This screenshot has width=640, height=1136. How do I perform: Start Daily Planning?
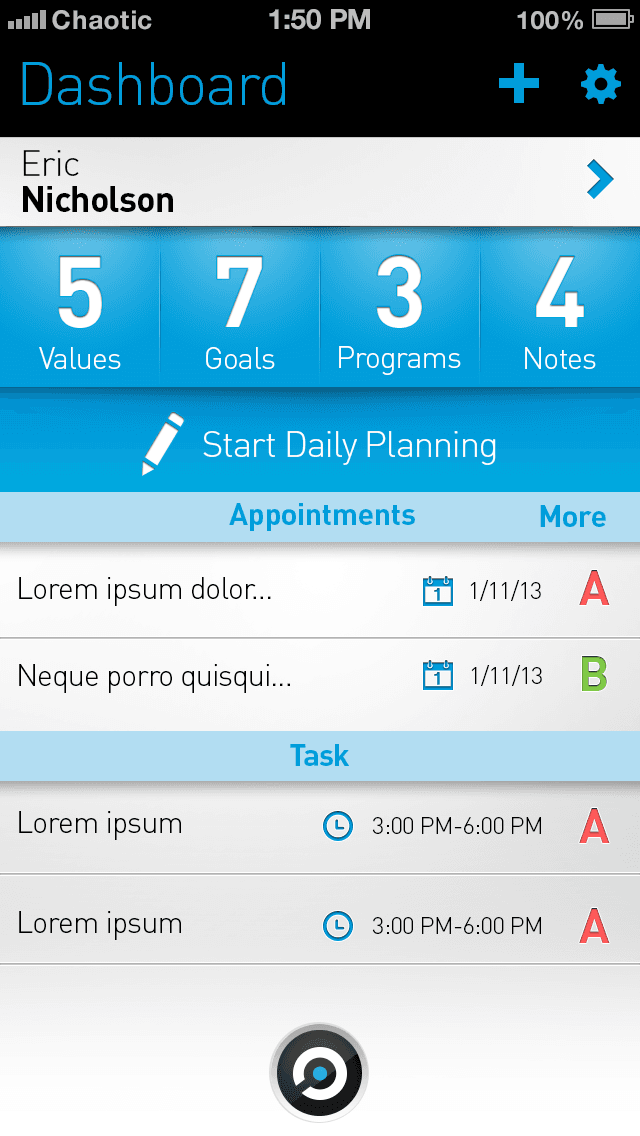(x=320, y=443)
